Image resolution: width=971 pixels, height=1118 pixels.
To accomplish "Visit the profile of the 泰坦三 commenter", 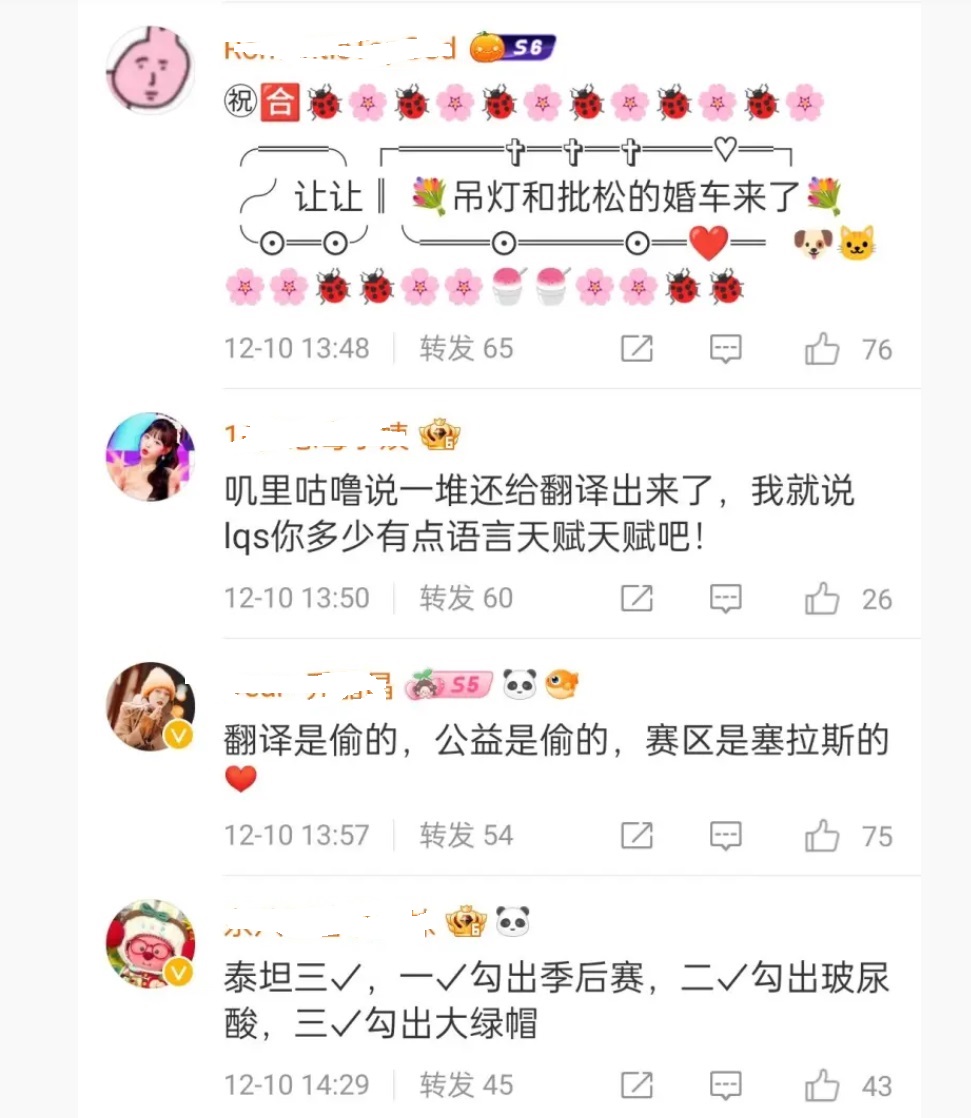I will (150, 944).
